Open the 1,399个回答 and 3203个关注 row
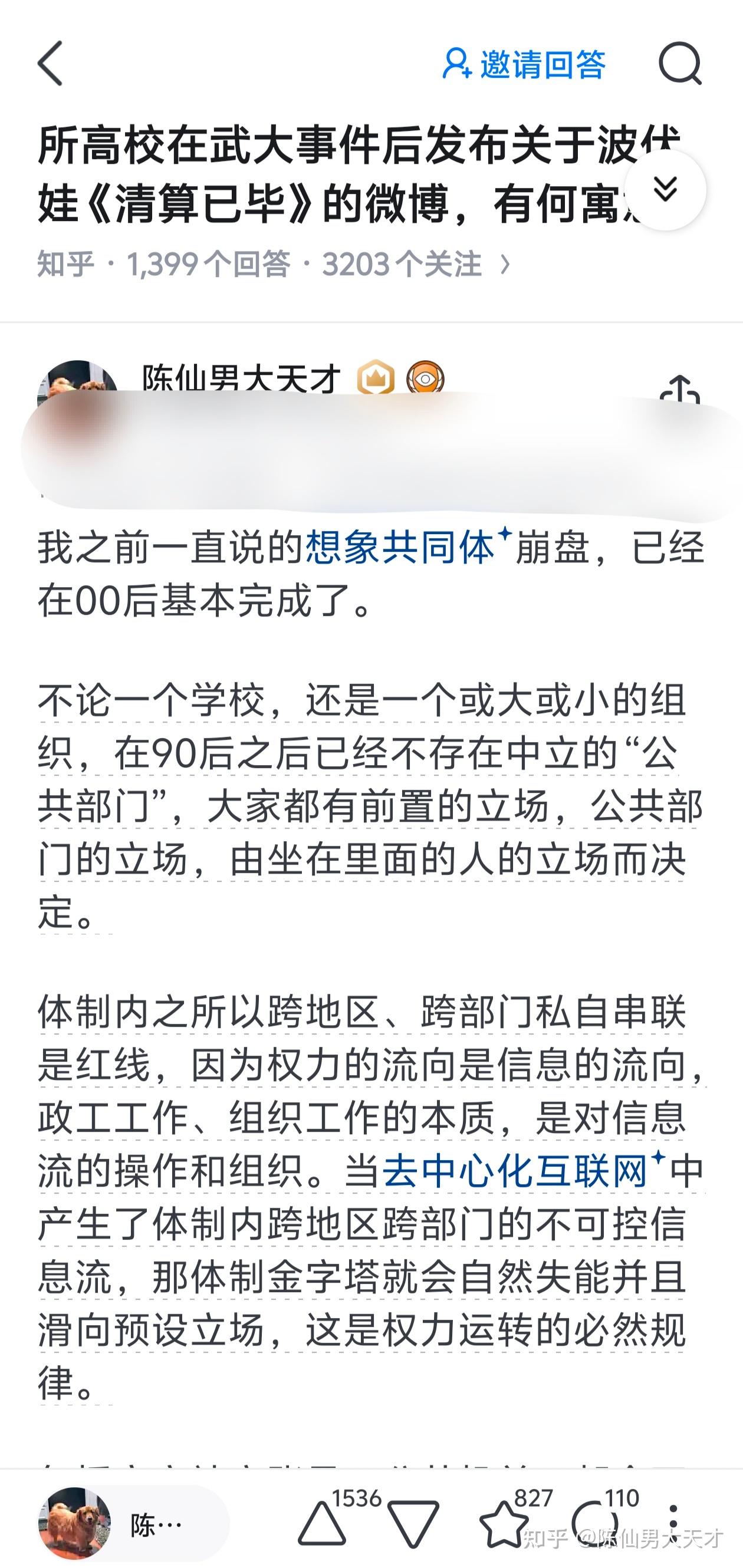This screenshot has height=1568, width=743. [x=274, y=264]
